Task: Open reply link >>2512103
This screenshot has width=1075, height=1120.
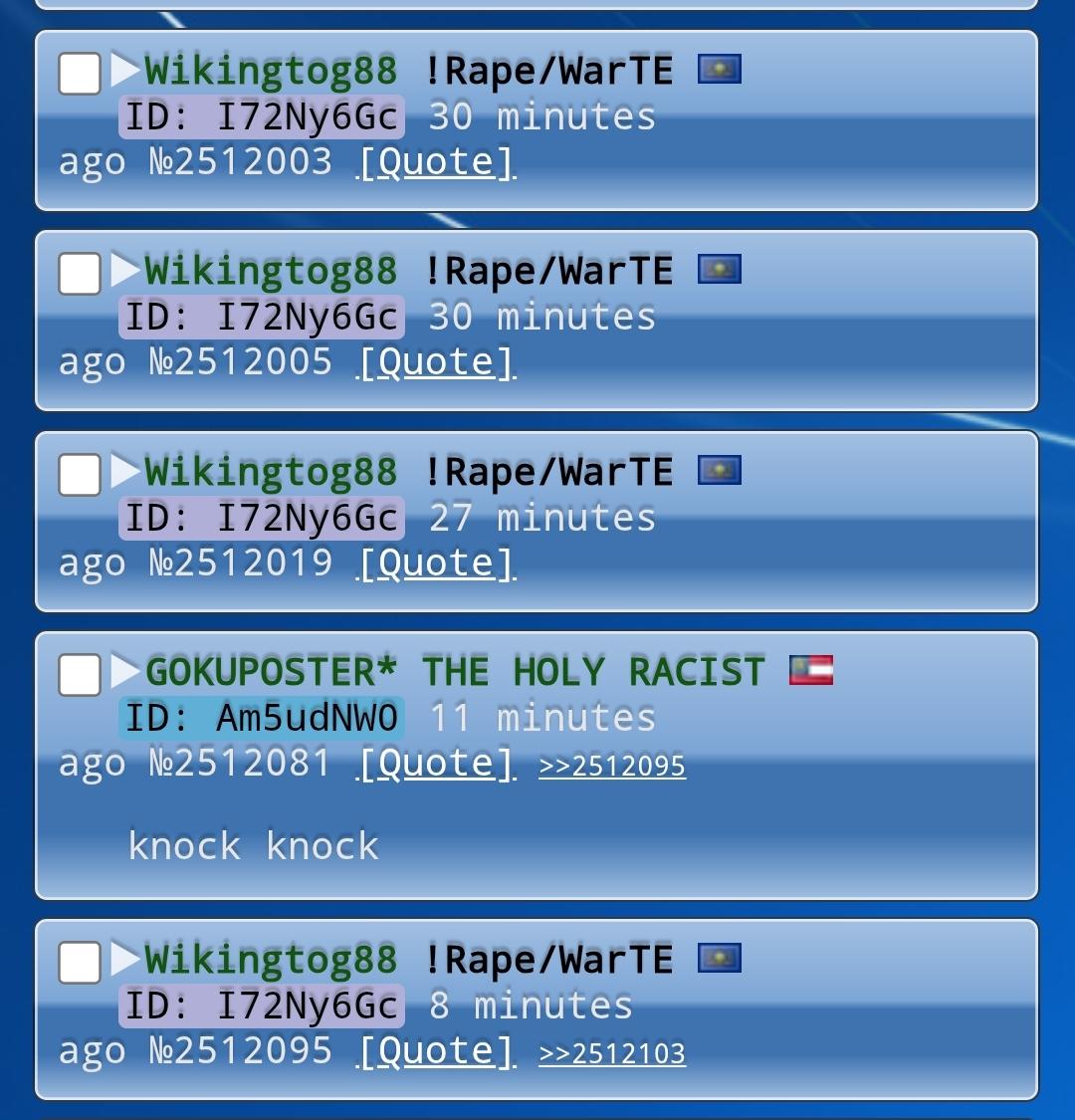Action: [x=612, y=1054]
